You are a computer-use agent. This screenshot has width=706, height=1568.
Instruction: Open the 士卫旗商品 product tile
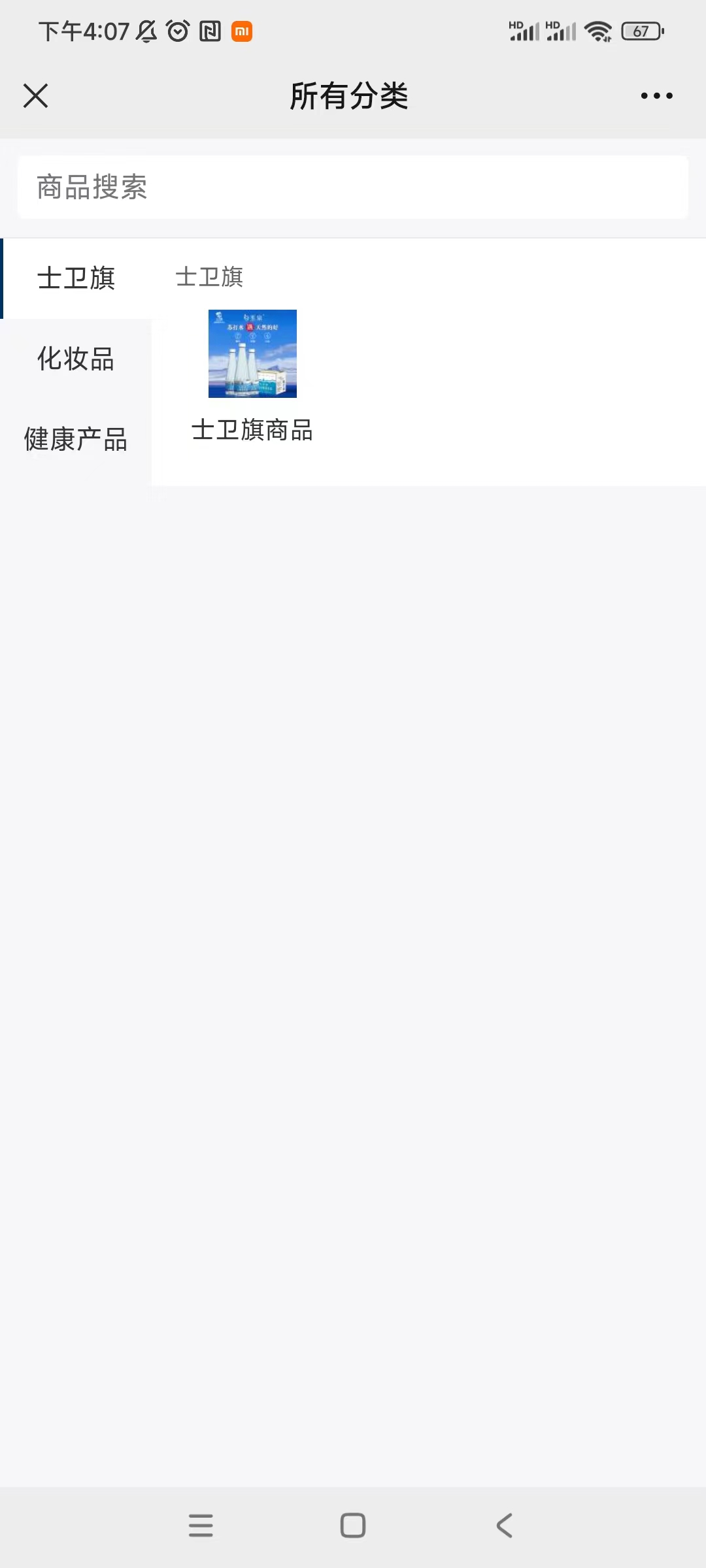[x=252, y=376]
